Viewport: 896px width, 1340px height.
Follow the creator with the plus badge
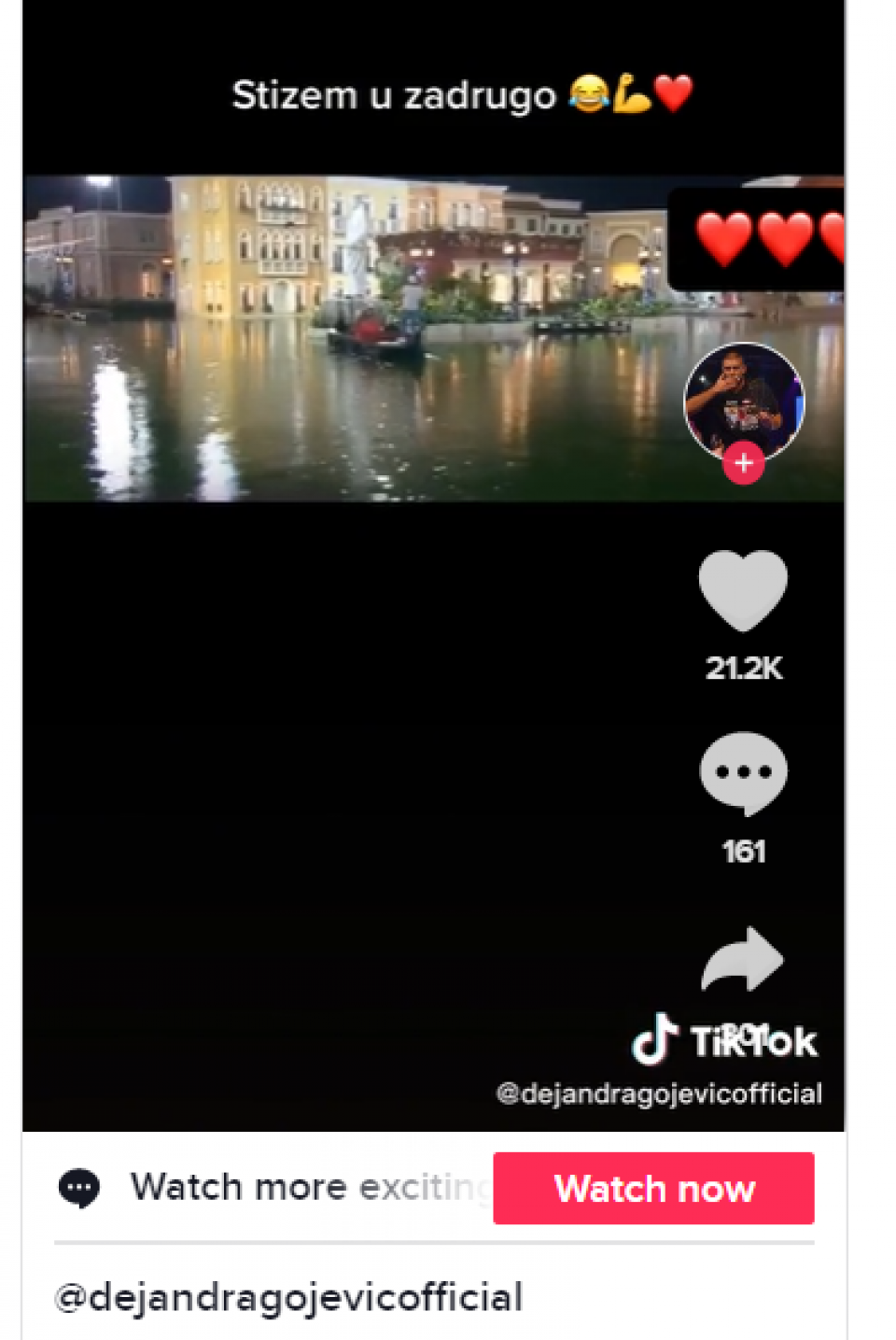coord(744,463)
